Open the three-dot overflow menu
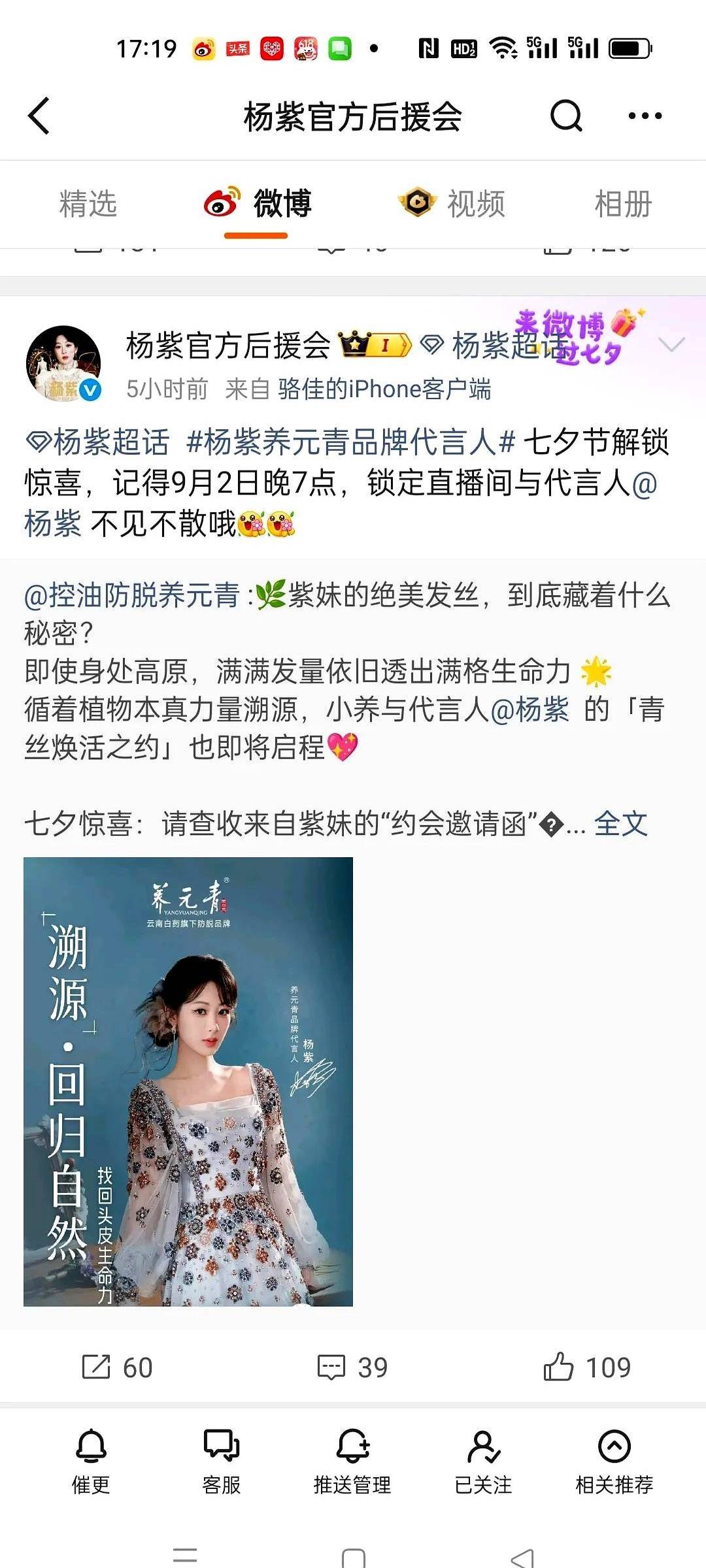 pyautogui.click(x=645, y=116)
